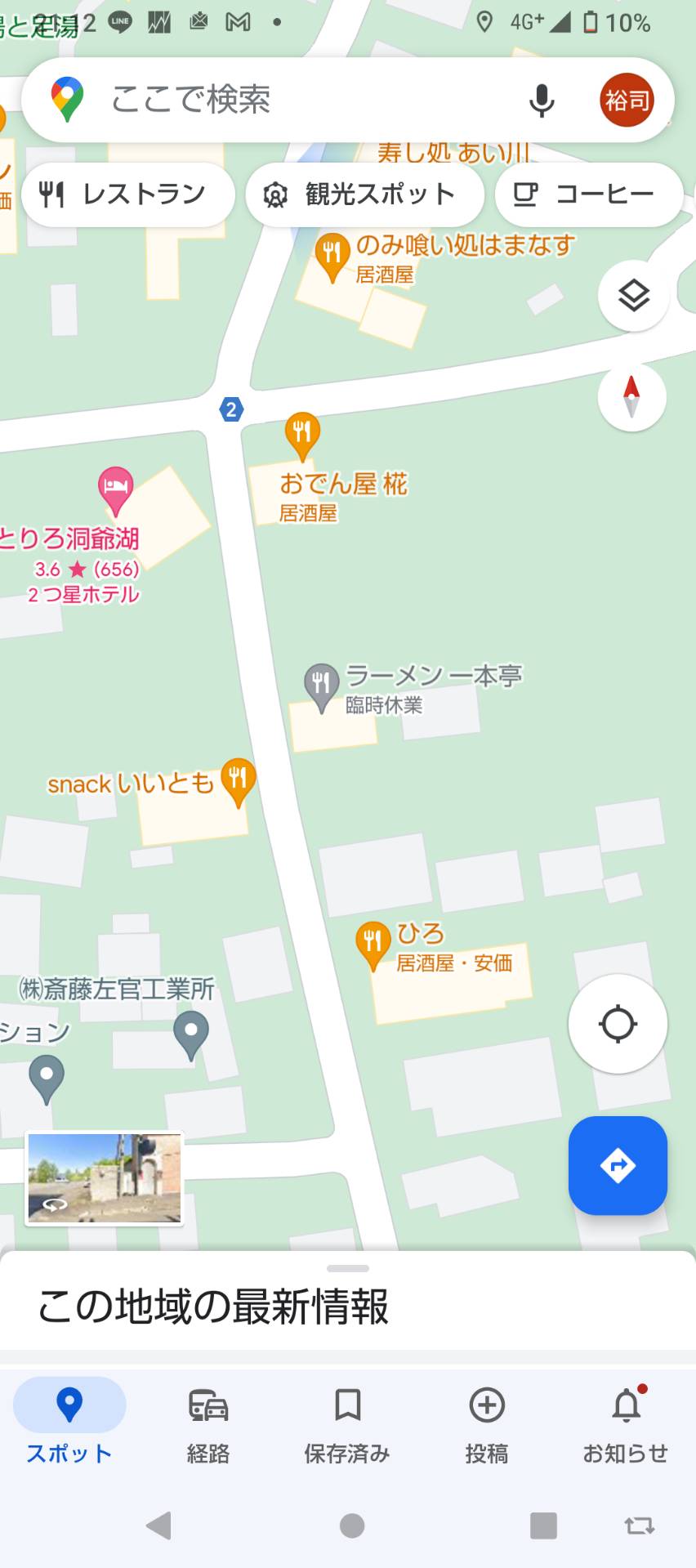Select the レストラン filter chip
The image size is (696, 1568).
128,194
